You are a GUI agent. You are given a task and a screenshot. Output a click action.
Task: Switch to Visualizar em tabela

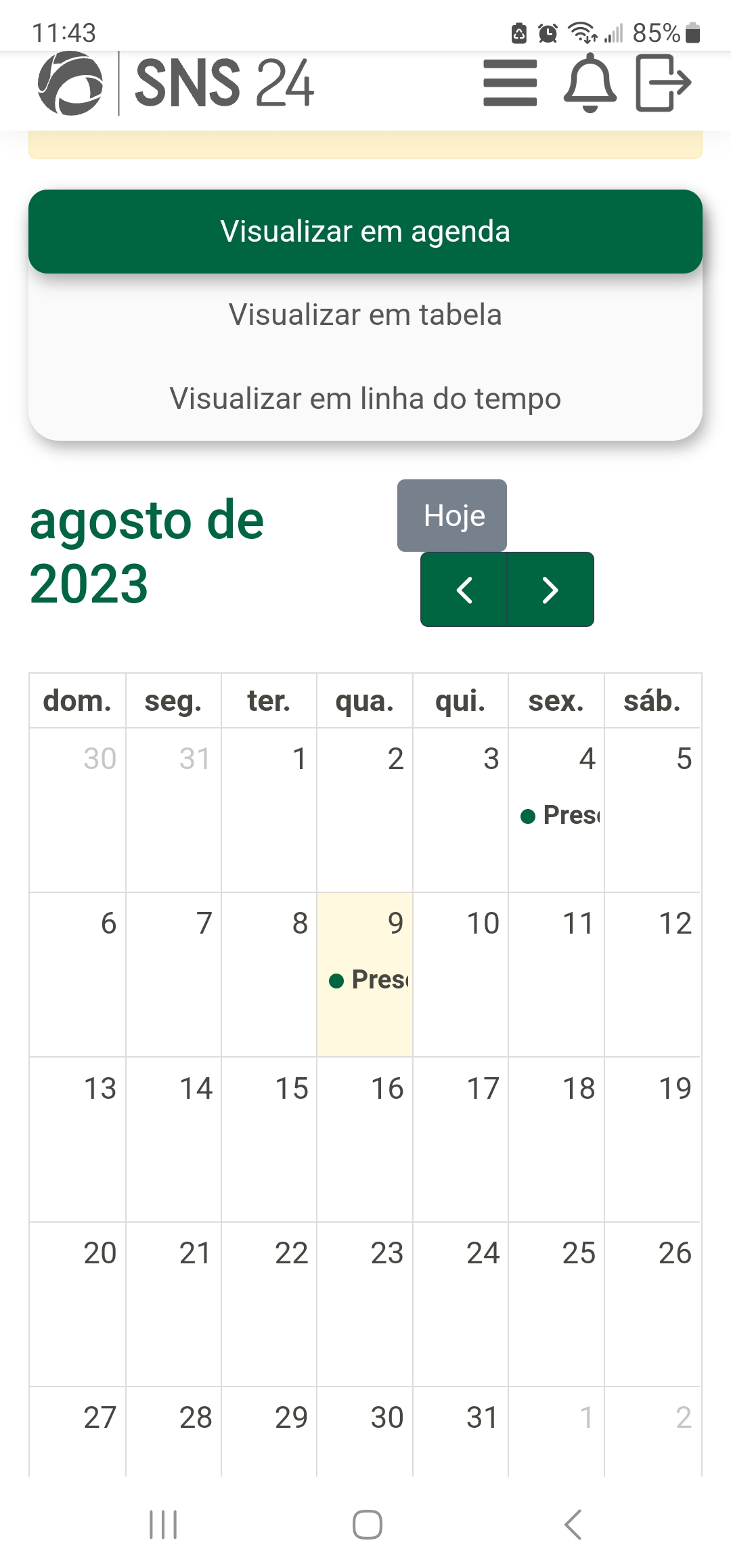point(365,315)
